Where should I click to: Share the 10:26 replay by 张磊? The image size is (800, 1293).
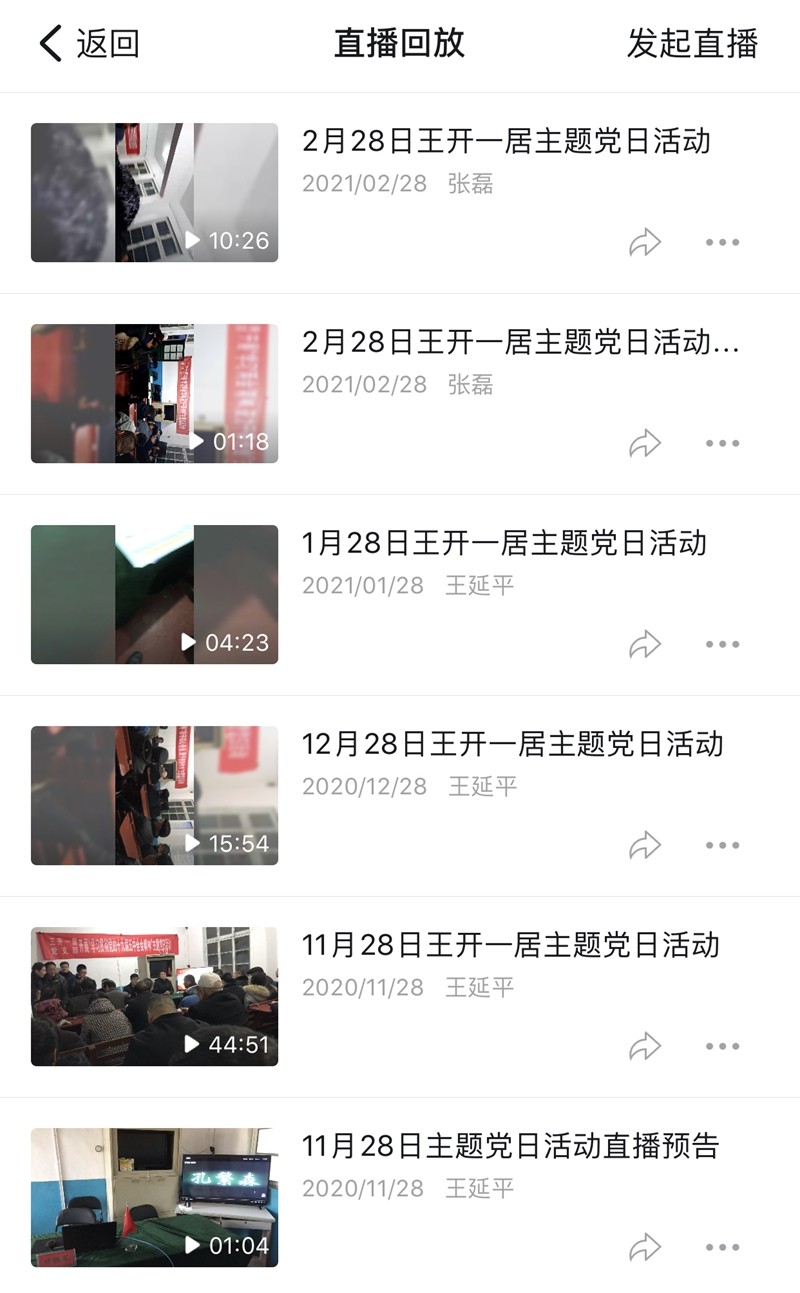(x=645, y=242)
